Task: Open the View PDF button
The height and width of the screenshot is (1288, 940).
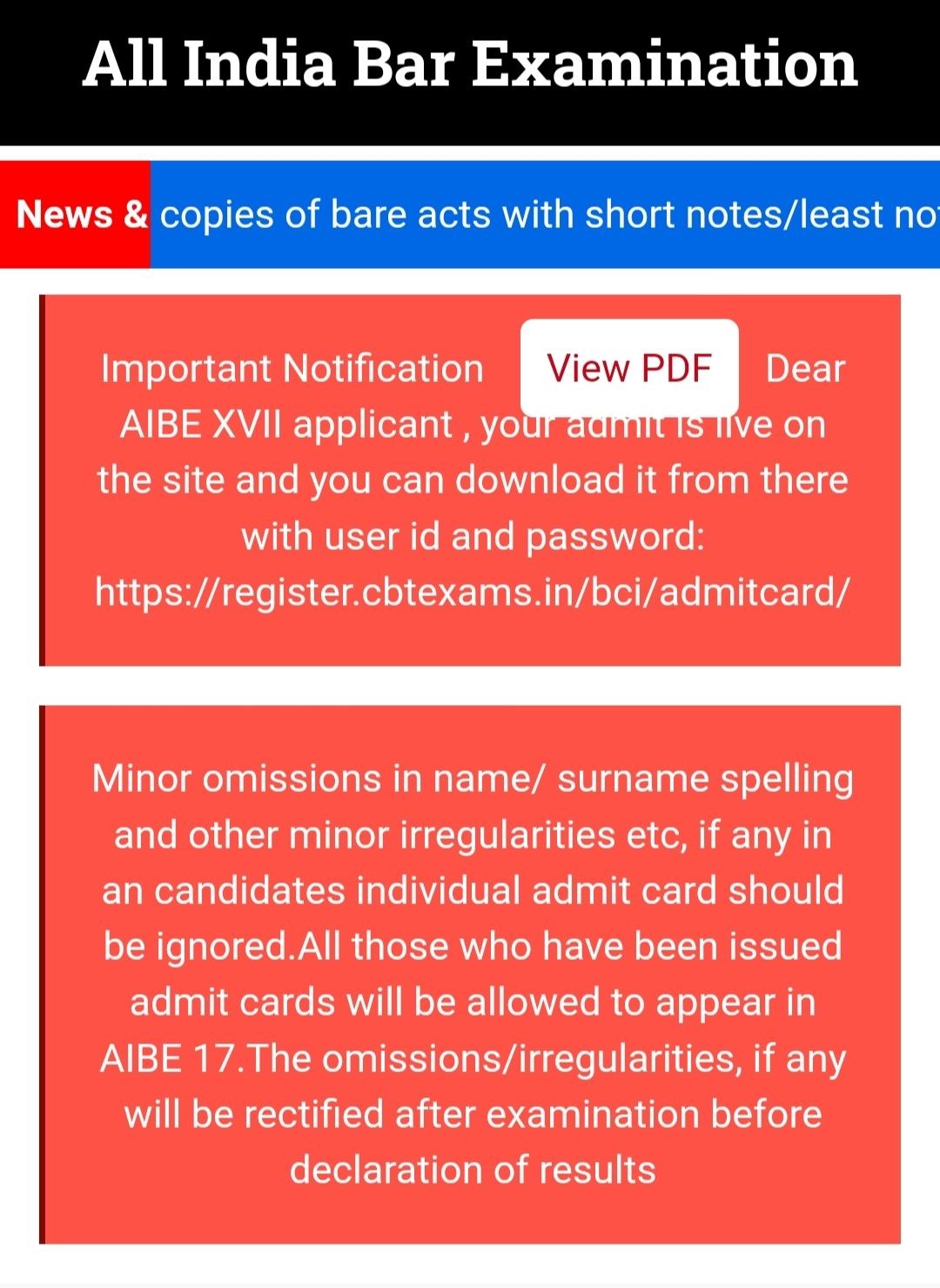Action: pos(629,368)
